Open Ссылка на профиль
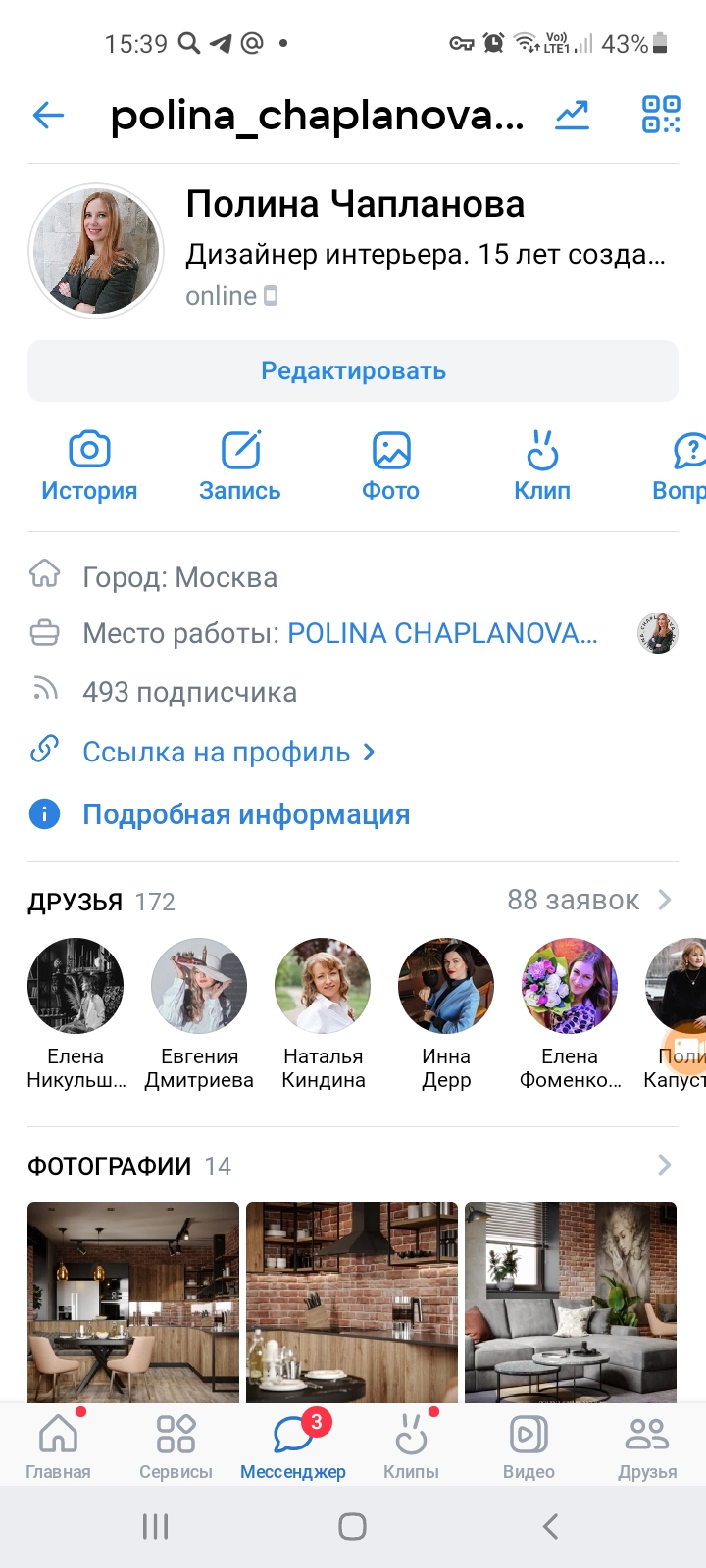 (217, 752)
